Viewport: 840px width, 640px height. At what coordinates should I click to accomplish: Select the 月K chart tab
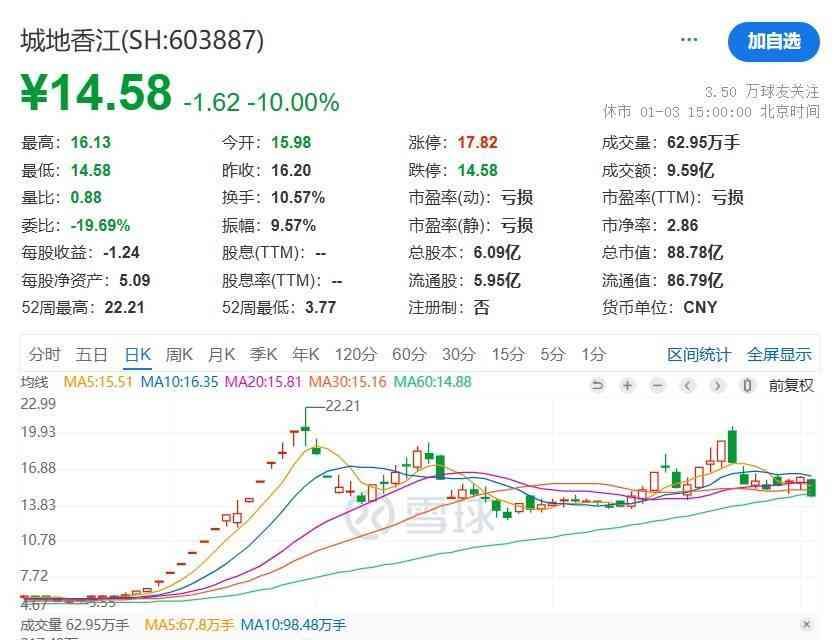(x=221, y=354)
